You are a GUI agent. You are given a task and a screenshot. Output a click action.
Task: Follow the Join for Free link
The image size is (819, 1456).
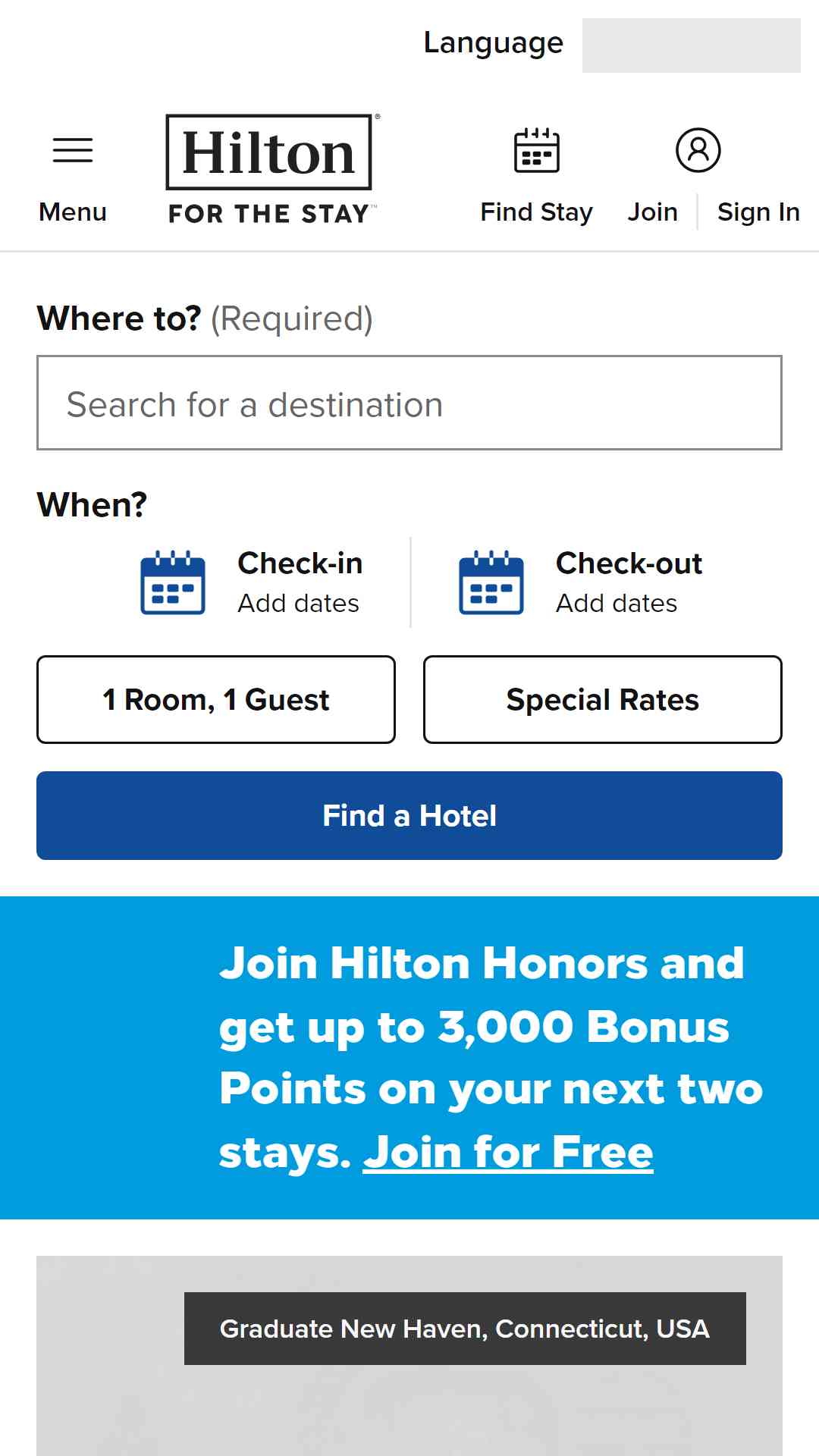pyautogui.click(x=508, y=1153)
